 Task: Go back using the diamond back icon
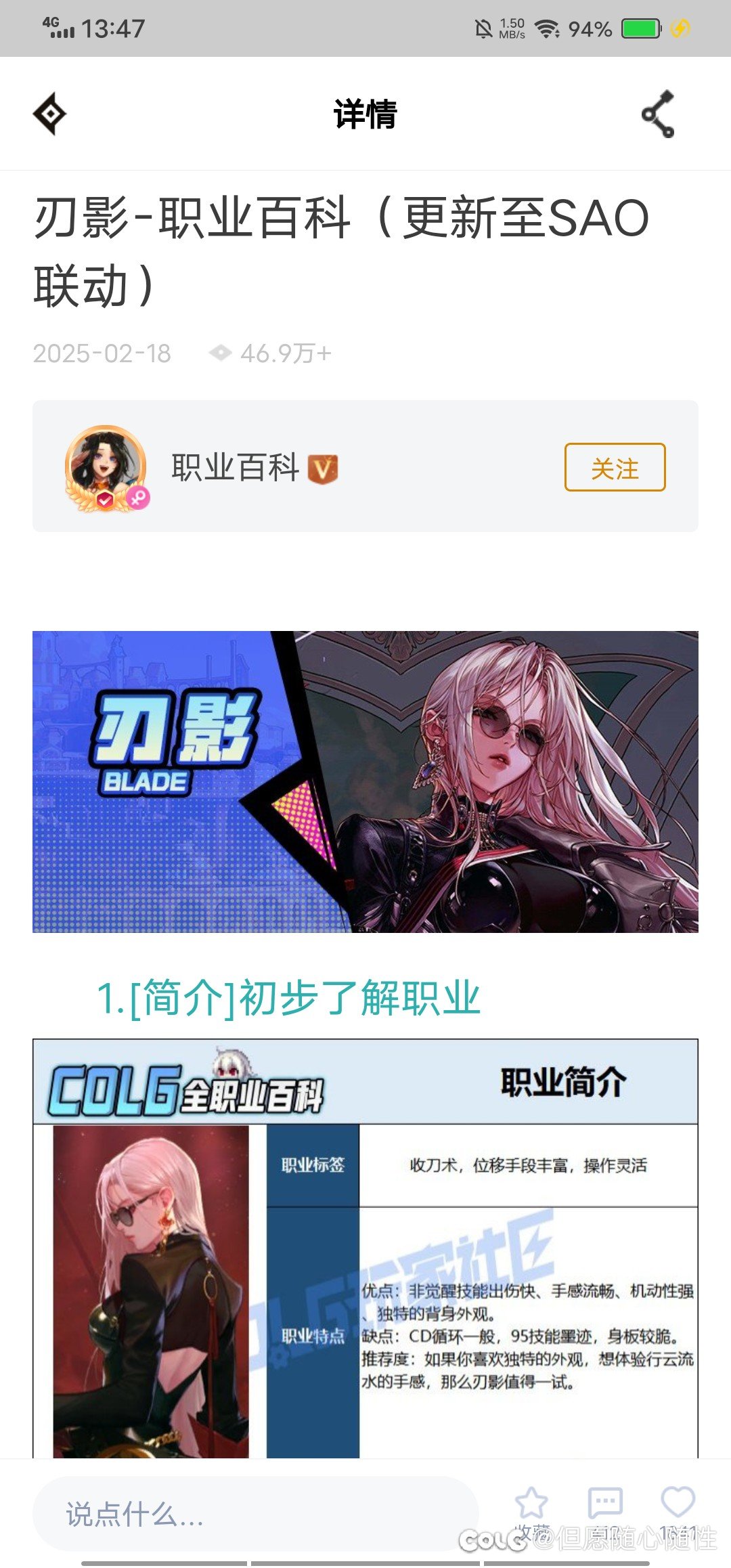[x=50, y=114]
